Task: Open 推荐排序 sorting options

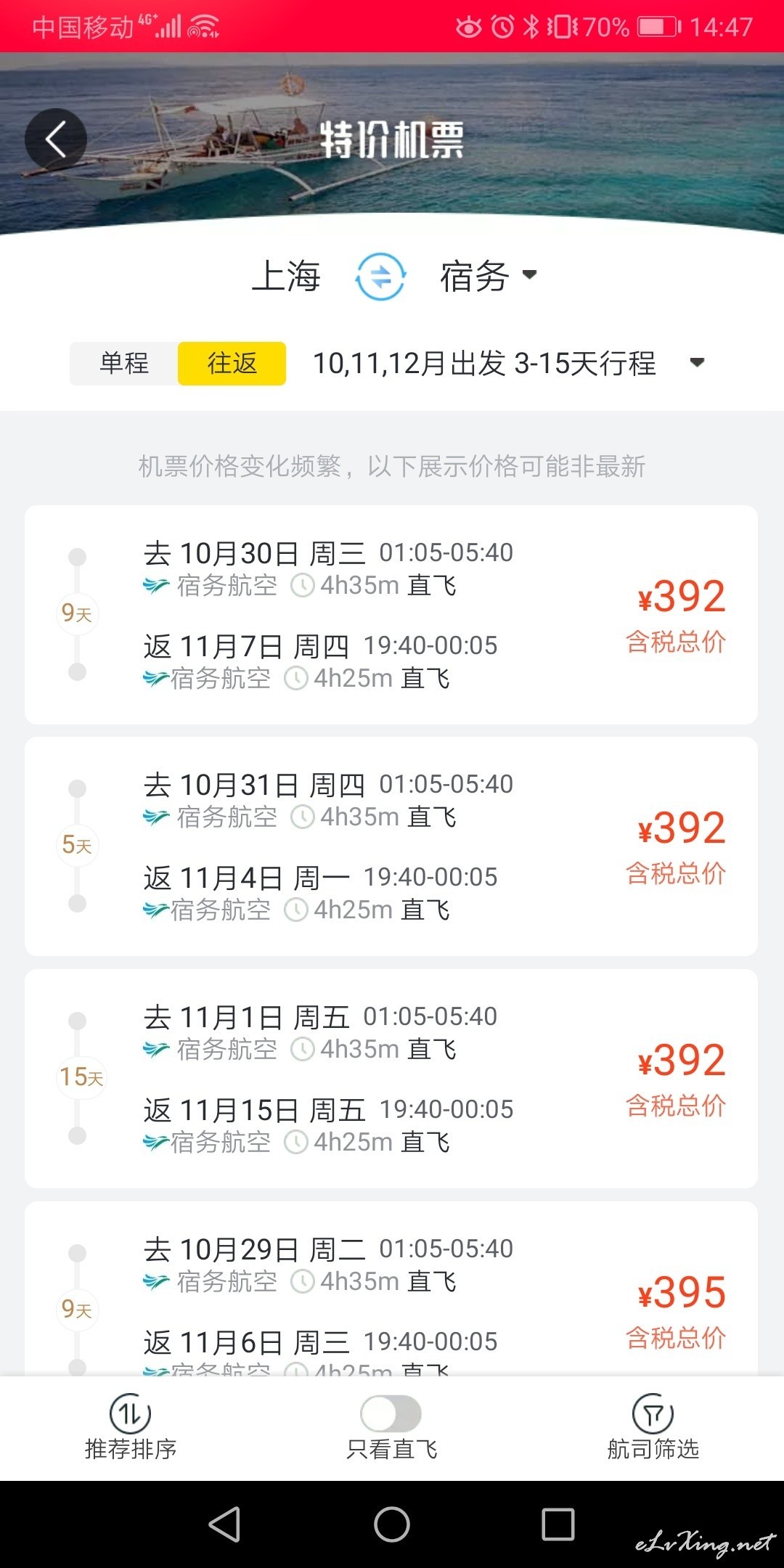Action: click(131, 1428)
